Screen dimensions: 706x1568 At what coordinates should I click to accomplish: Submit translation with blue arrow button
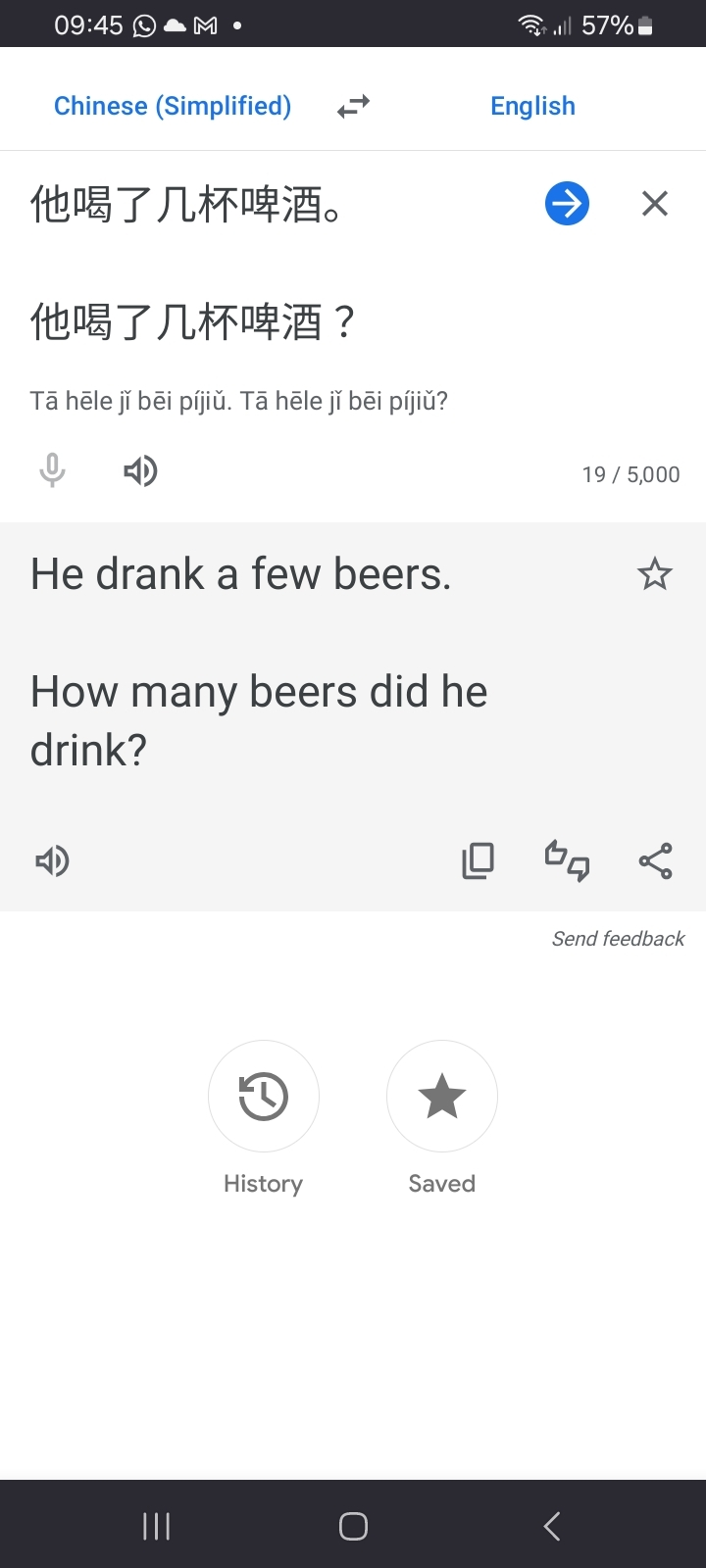567,204
